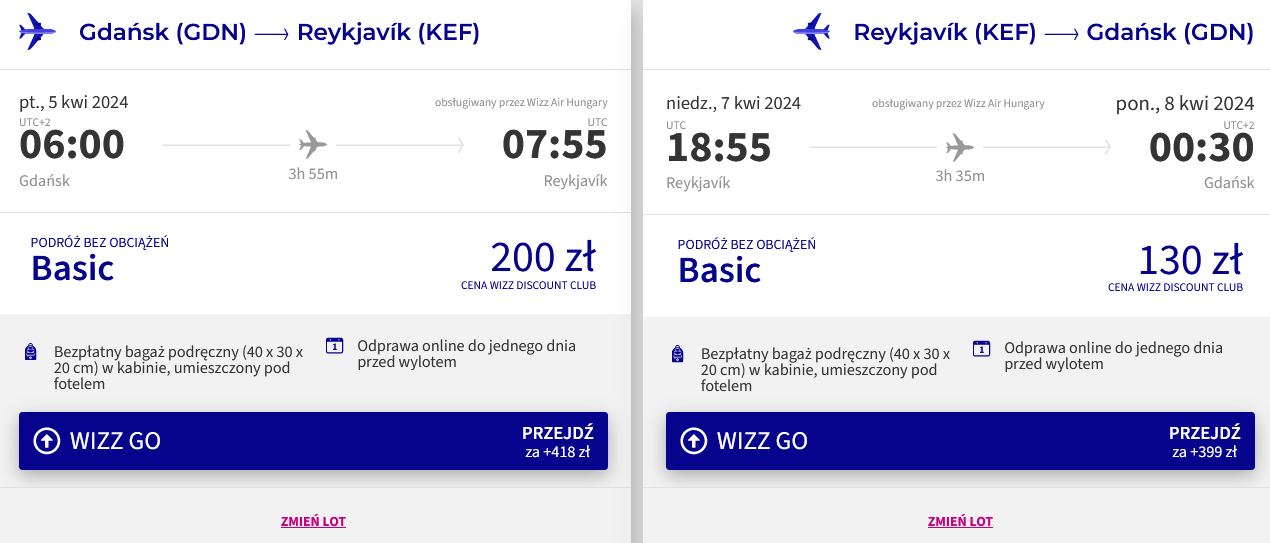Open Zmień lot link for Reykjavík–Gdańsk flight

[x=960, y=521]
